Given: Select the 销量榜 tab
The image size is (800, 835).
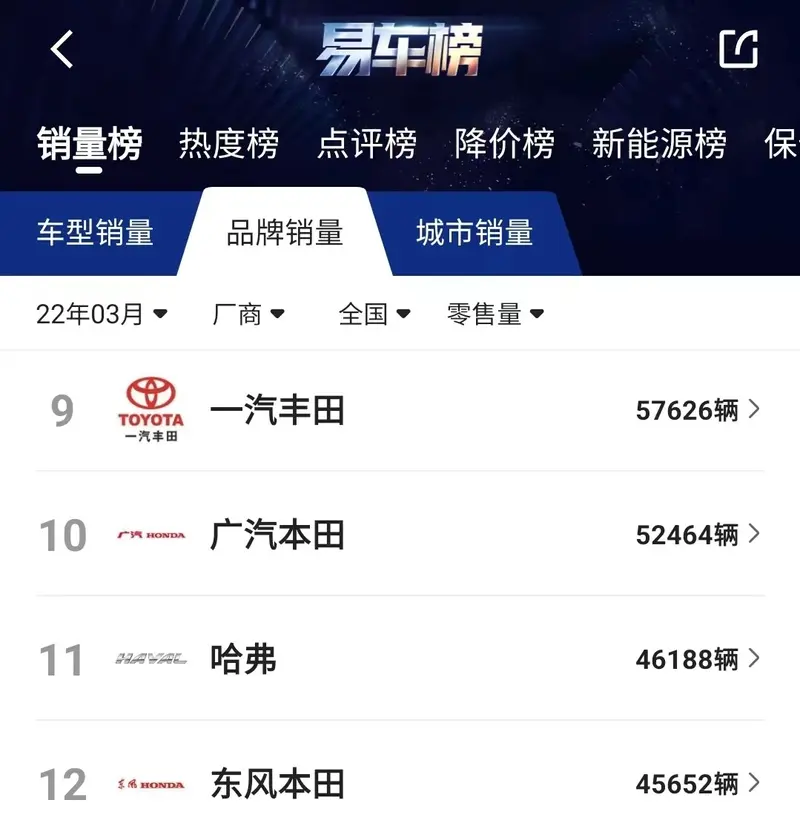Looking at the screenshot, I should (x=90, y=144).
